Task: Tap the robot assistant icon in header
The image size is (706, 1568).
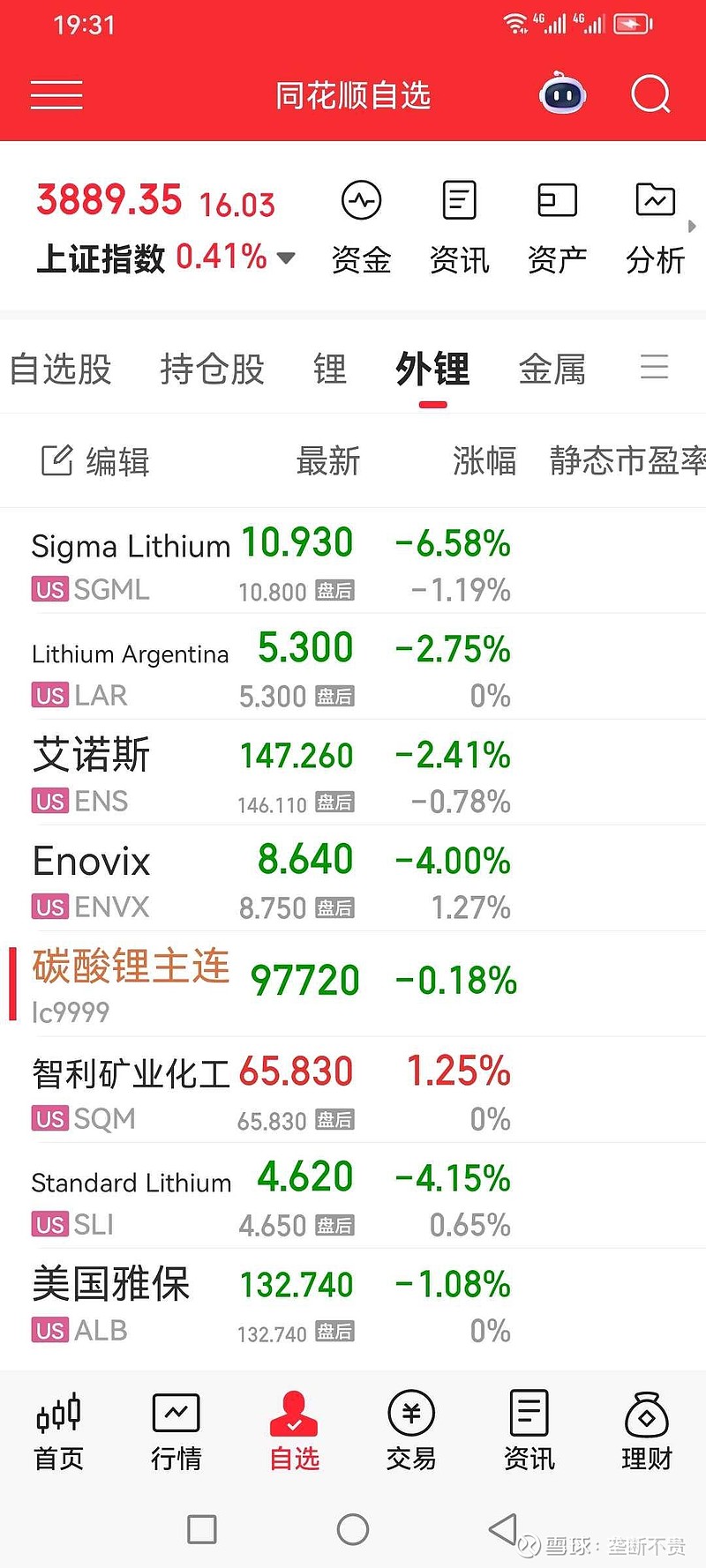Action: click(x=562, y=93)
